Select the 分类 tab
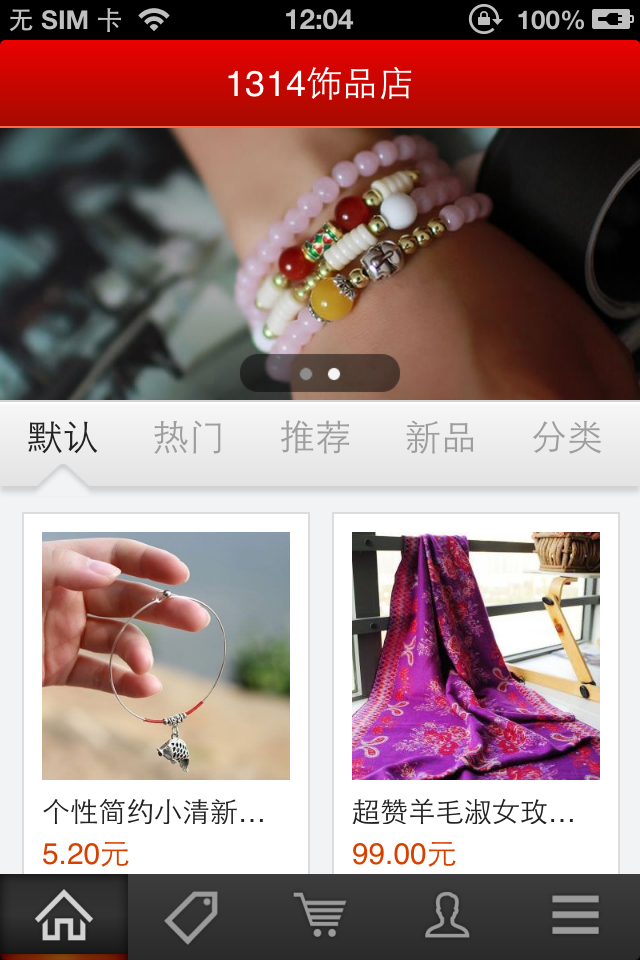Screen dimensions: 640x960 [567, 438]
